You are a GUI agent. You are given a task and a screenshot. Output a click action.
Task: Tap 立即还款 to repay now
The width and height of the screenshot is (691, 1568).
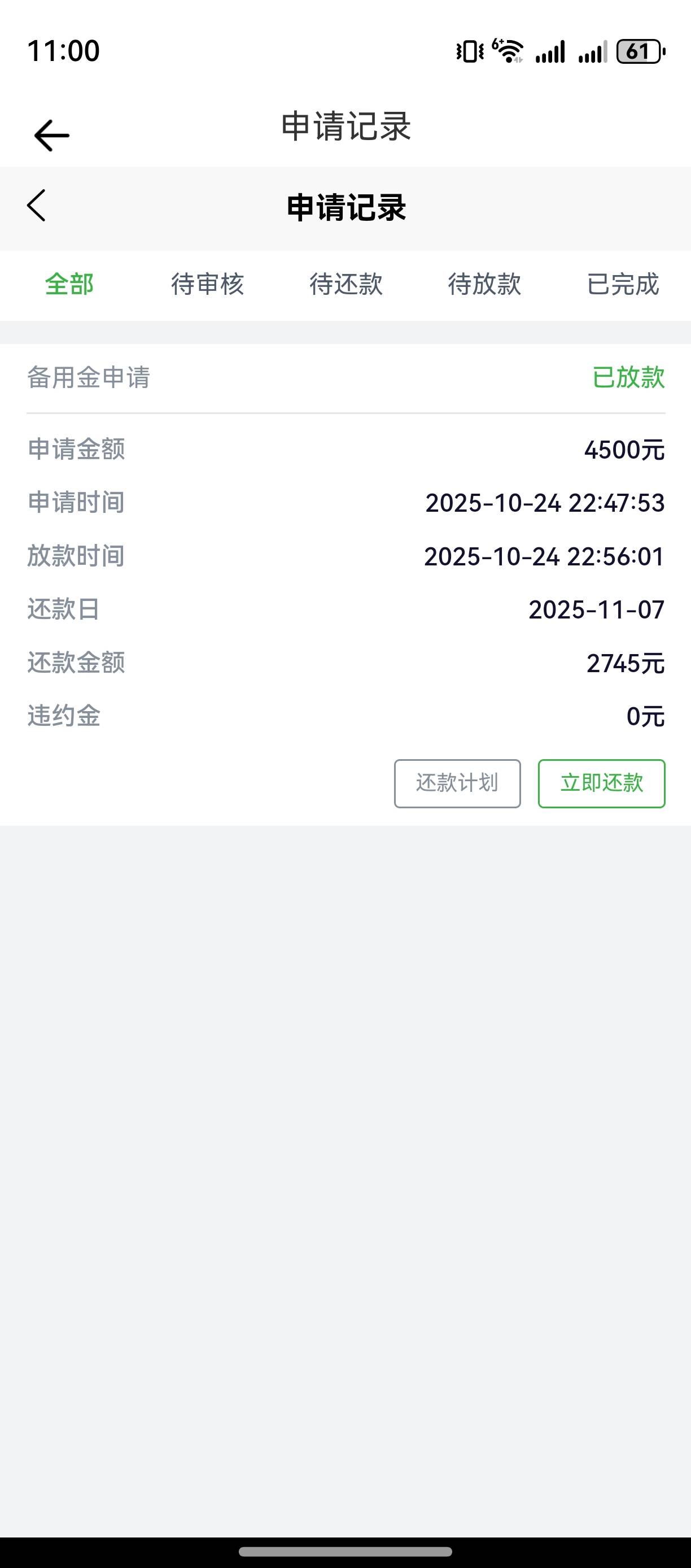[x=602, y=783]
